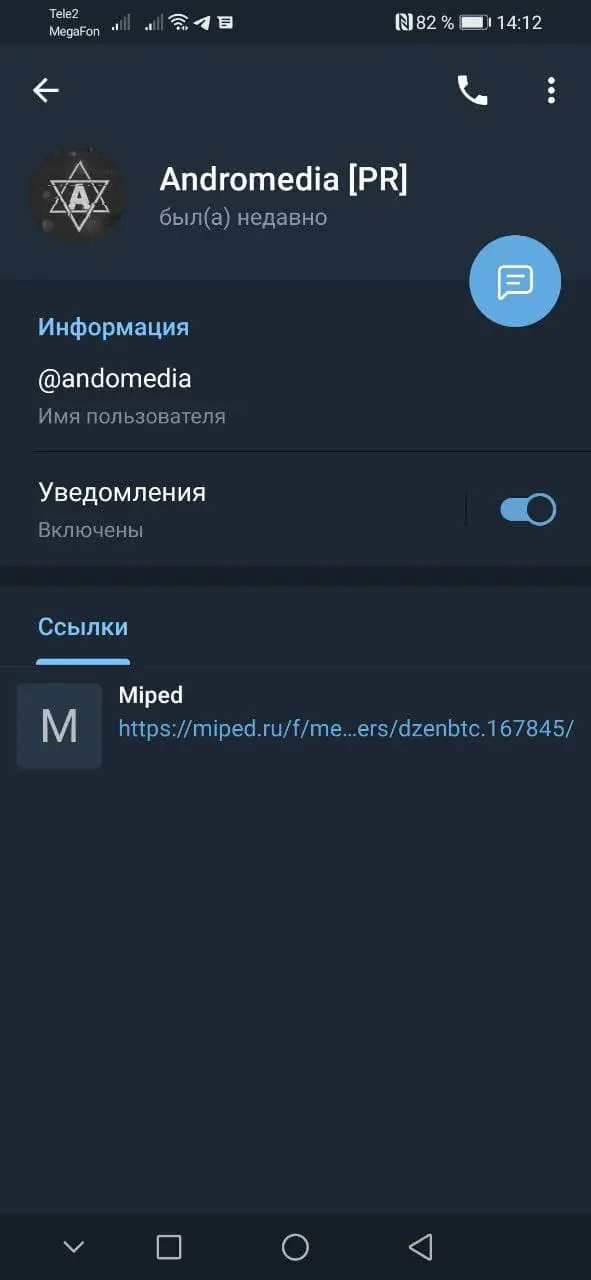This screenshot has width=591, height=1280.
Task: Open message chat with floating button
Action: tap(515, 282)
